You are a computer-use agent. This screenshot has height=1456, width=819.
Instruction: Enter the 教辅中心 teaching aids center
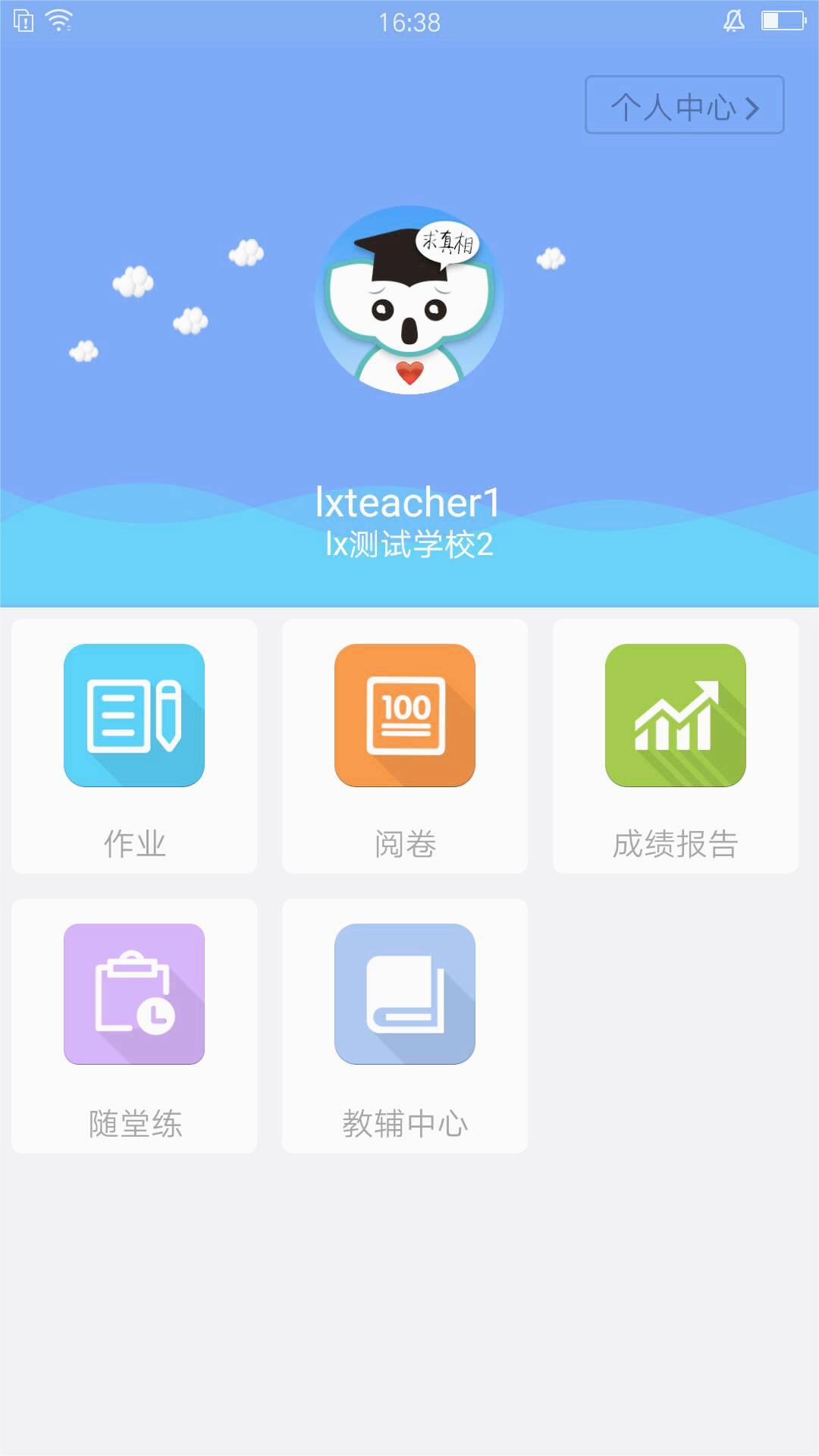405,1025
